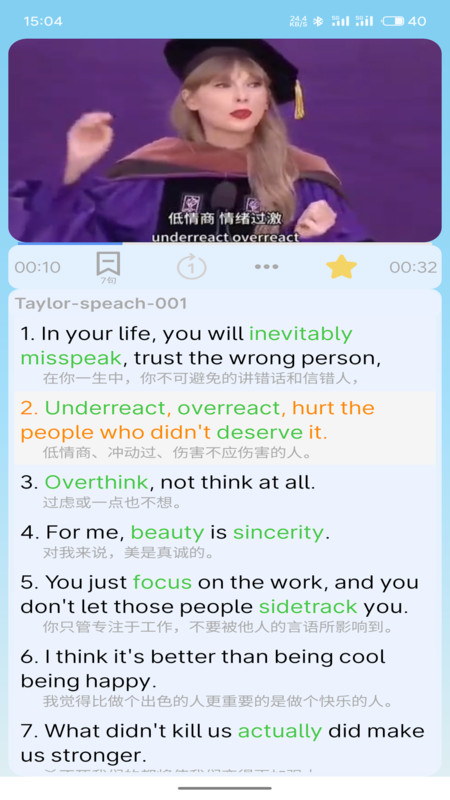Jump to sentence 3 Overthink
Viewport: 450px width, 800px height.
point(225,490)
